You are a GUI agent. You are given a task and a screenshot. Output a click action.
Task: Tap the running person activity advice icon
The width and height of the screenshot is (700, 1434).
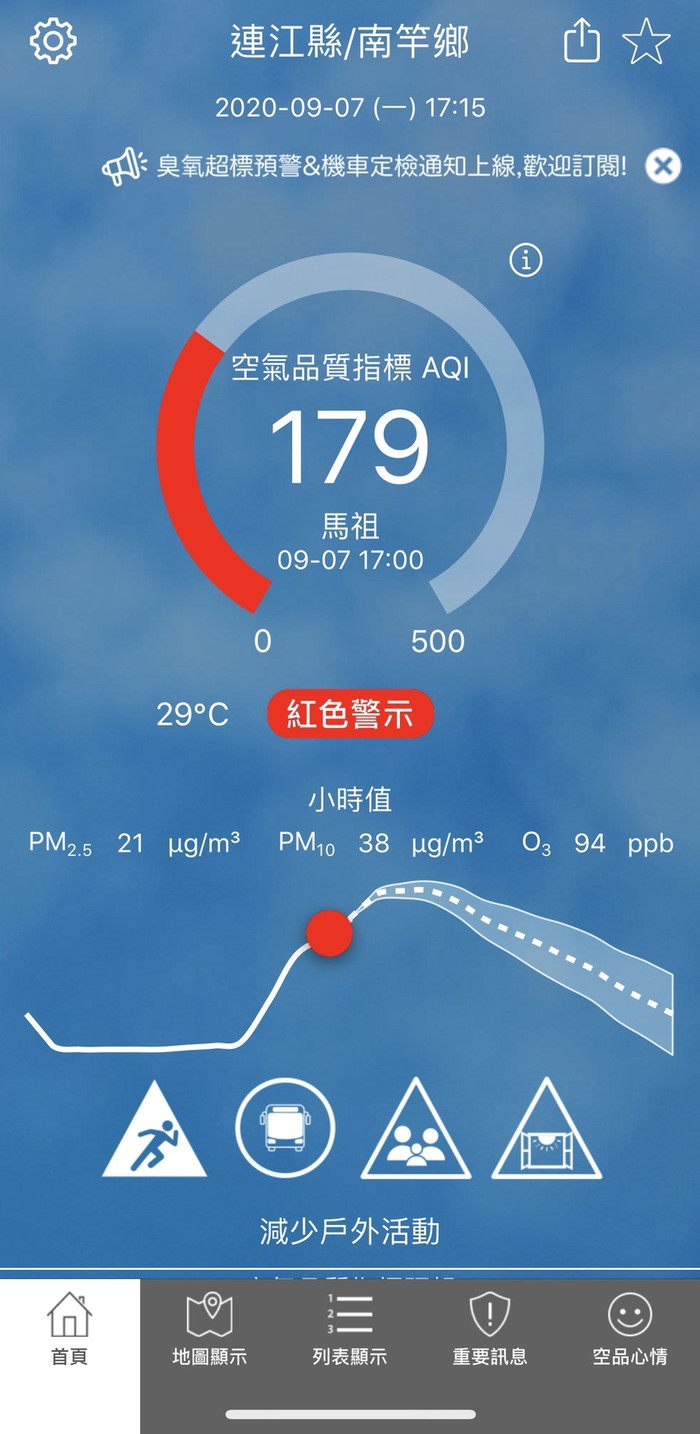pos(155,1130)
